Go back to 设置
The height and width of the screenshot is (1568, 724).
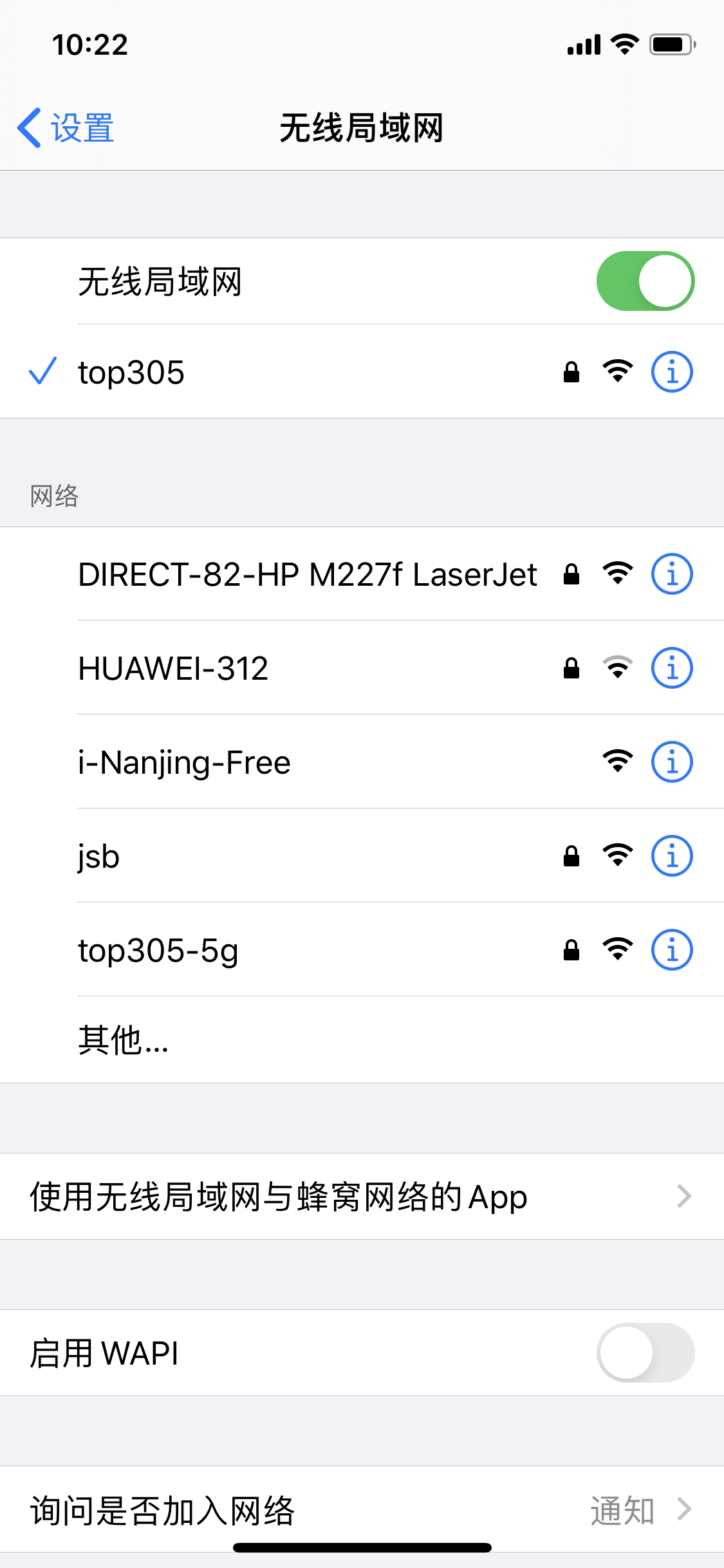tap(66, 127)
